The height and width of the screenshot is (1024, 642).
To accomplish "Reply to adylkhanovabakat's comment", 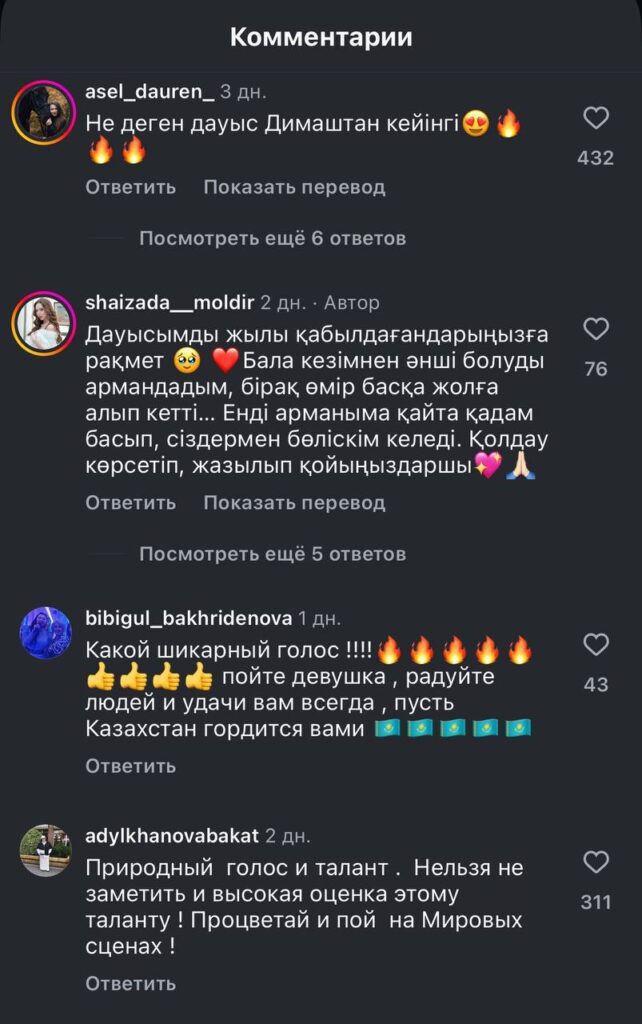I will tap(130, 984).
